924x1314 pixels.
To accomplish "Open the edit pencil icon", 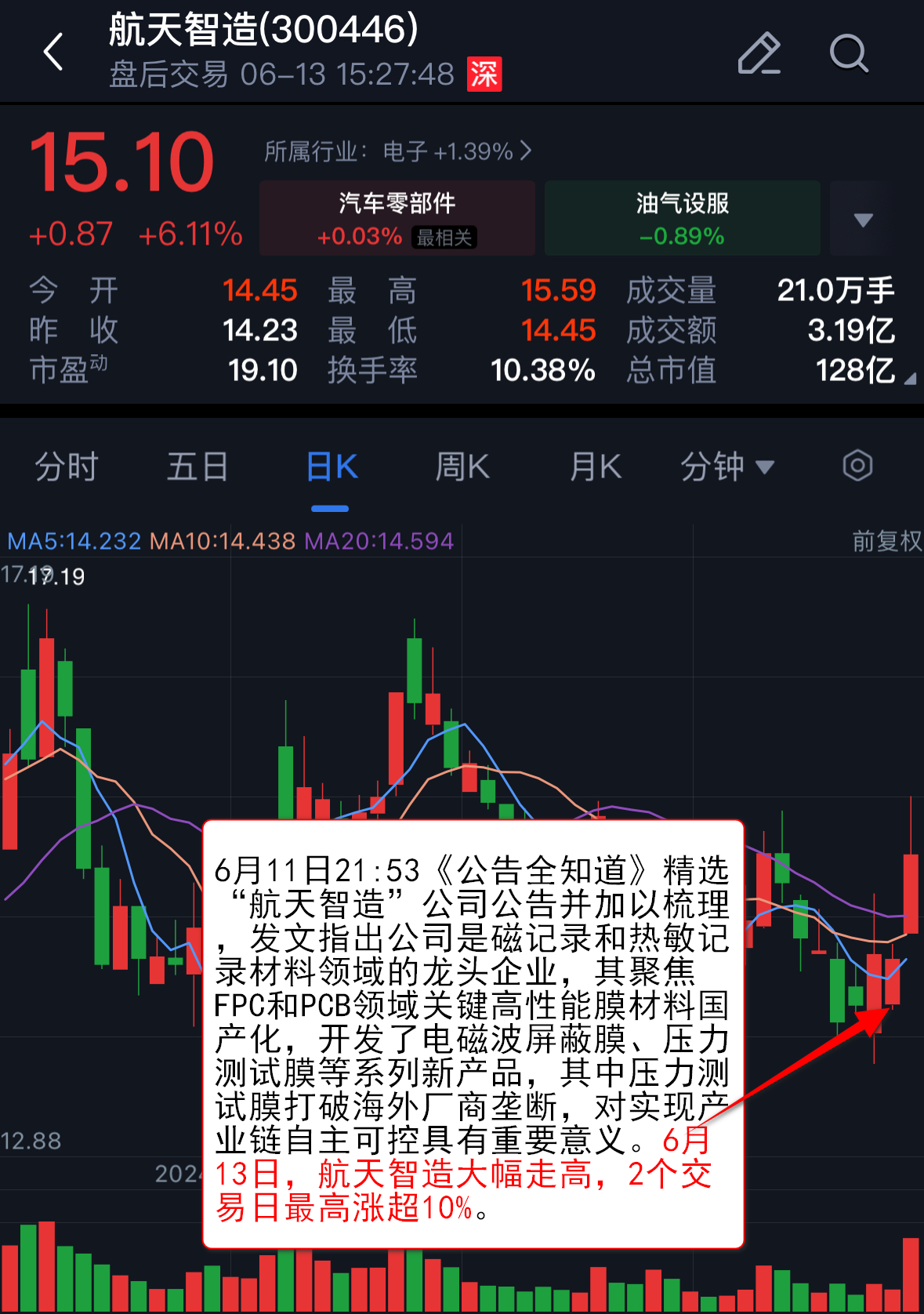I will tap(759, 53).
